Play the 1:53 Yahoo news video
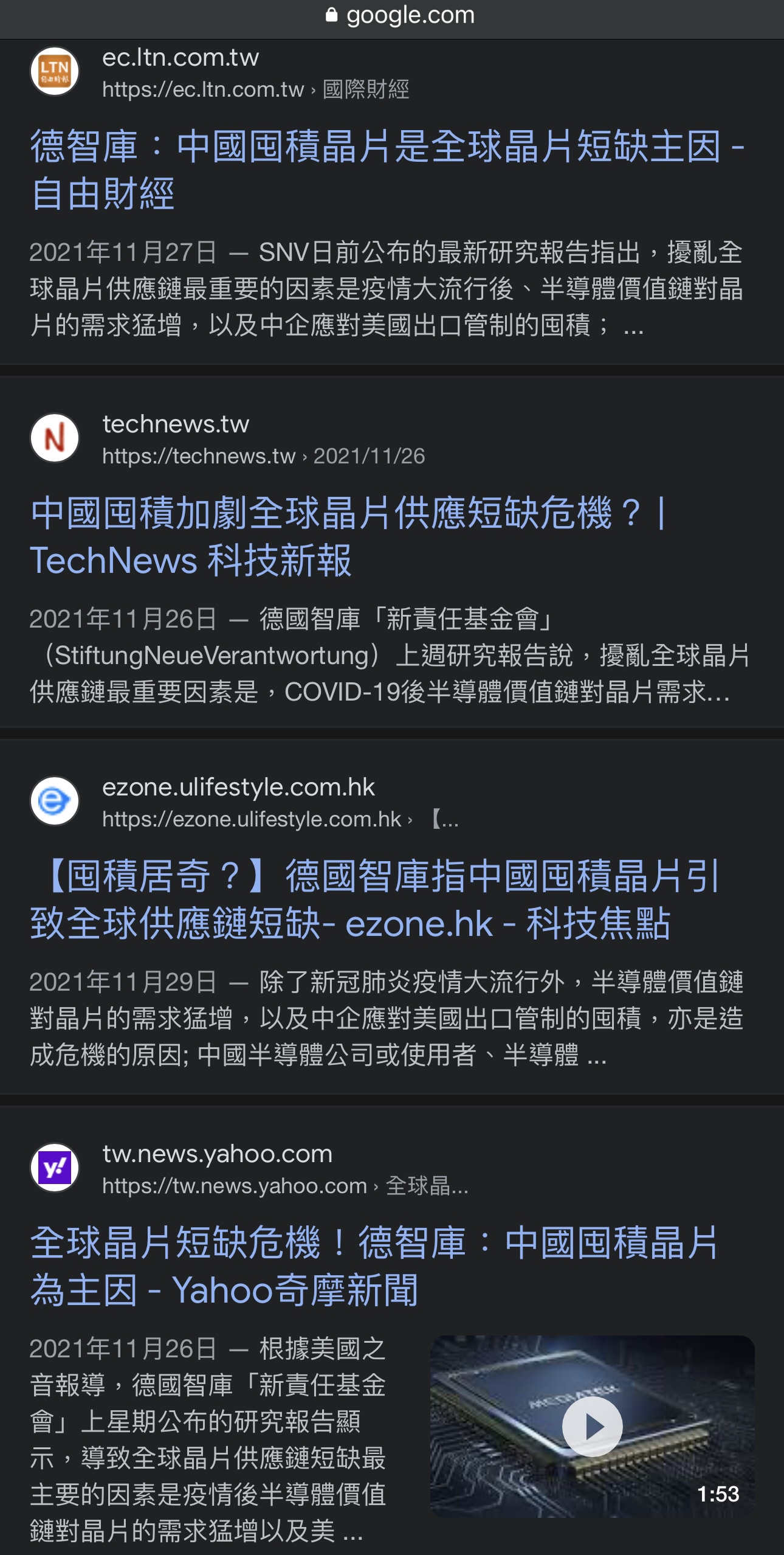 [592, 1425]
